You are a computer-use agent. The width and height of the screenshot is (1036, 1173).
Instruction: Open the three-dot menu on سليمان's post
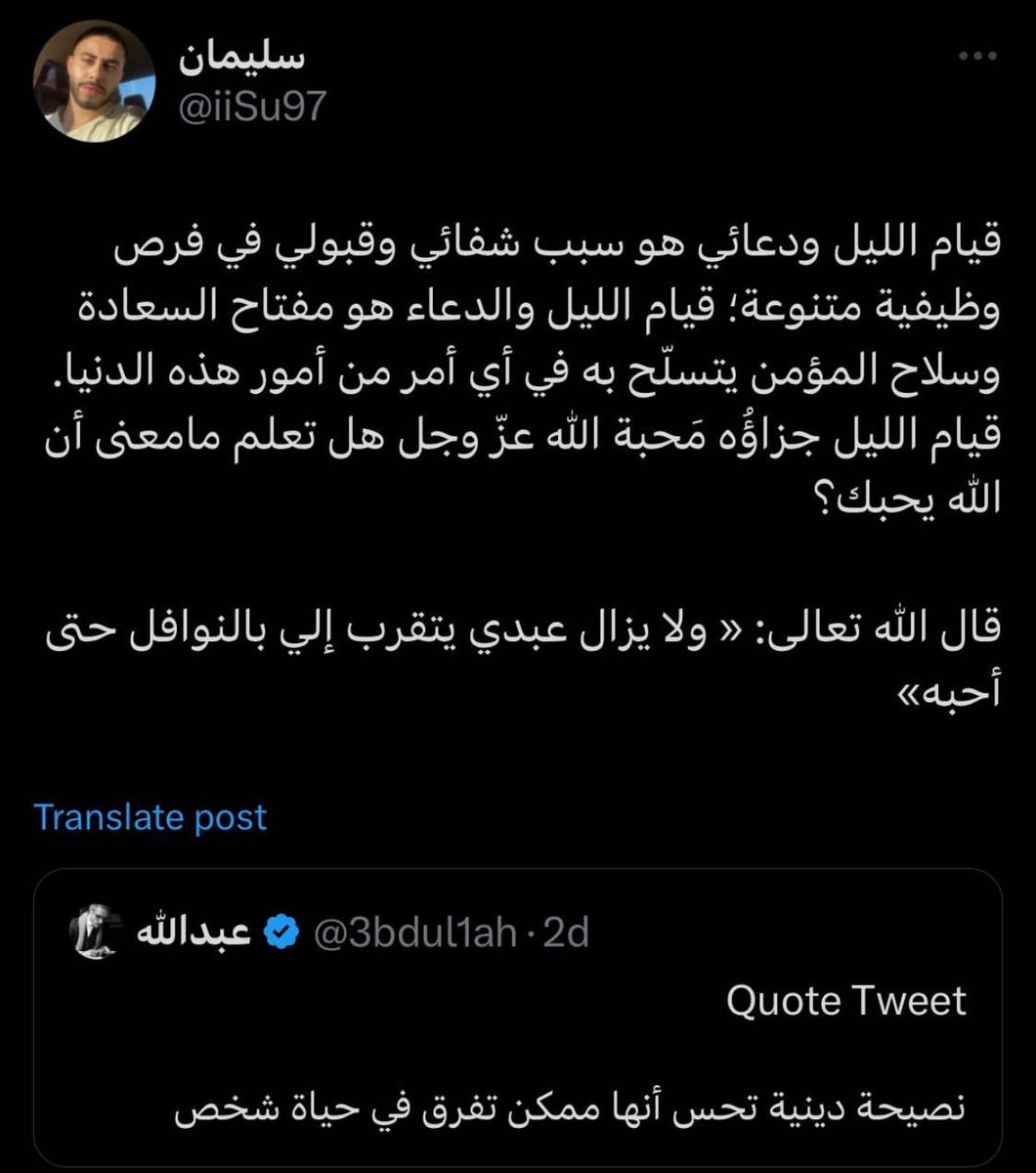(976, 56)
